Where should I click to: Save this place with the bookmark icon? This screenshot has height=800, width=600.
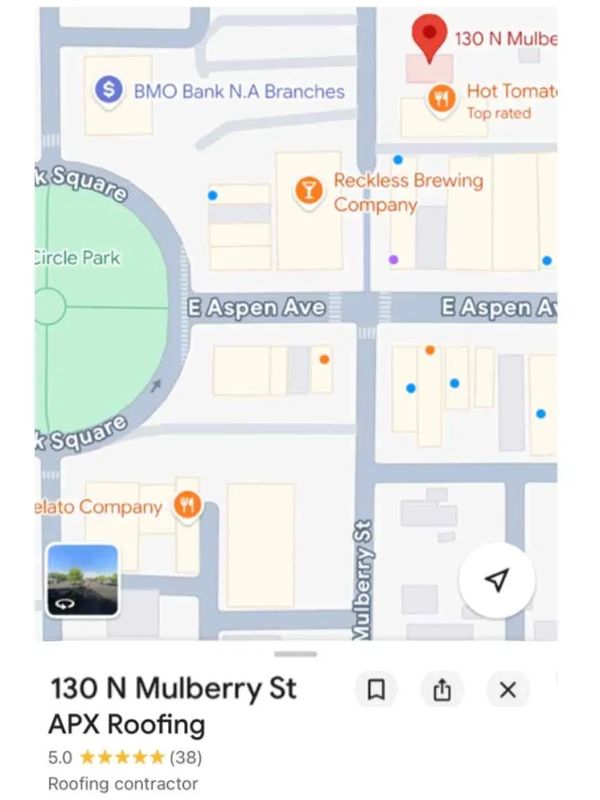click(376, 689)
